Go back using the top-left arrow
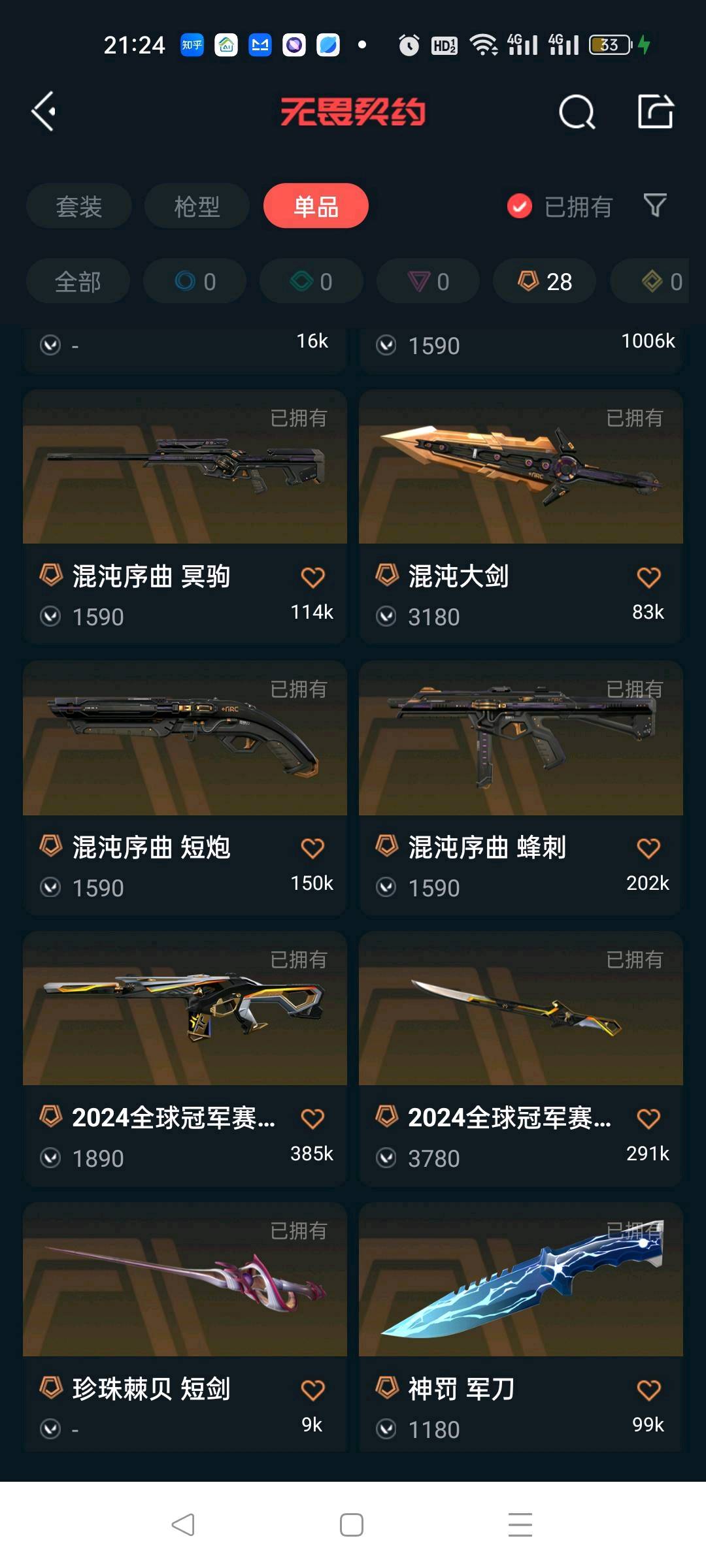Screen dimensions: 706x1568 click(x=44, y=112)
